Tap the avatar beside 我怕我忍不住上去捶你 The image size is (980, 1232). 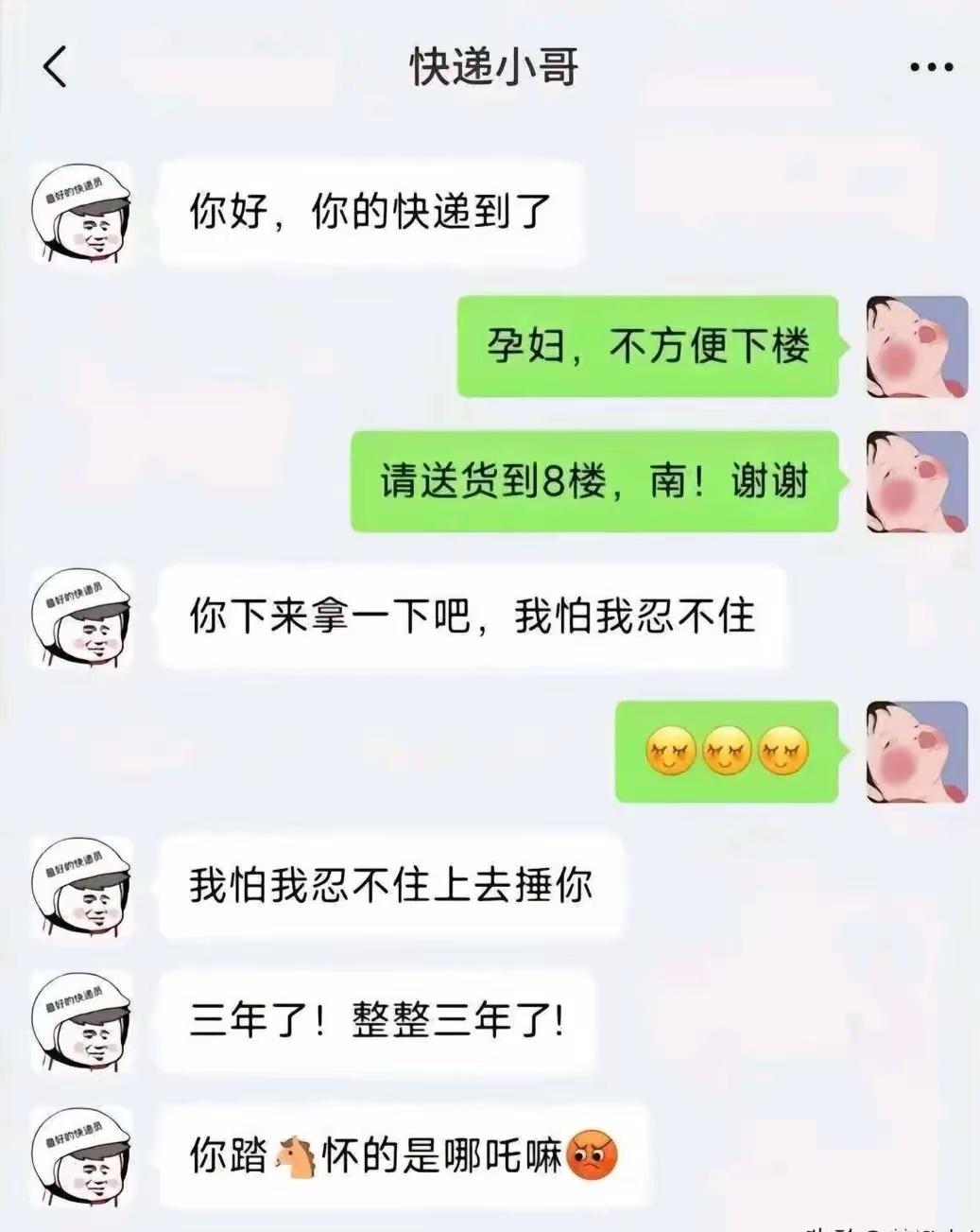pos(83,891)
